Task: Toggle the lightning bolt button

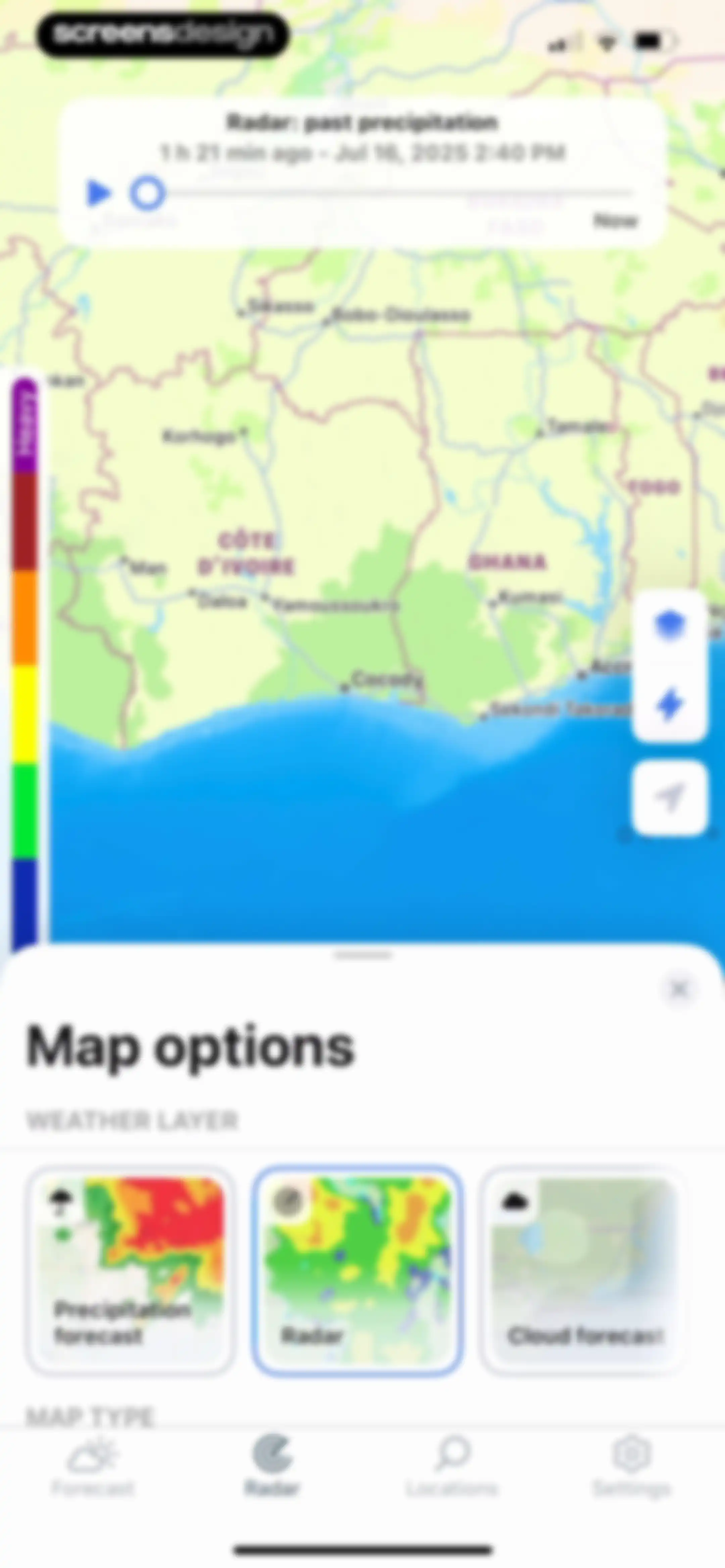Action: click(670, 704)
